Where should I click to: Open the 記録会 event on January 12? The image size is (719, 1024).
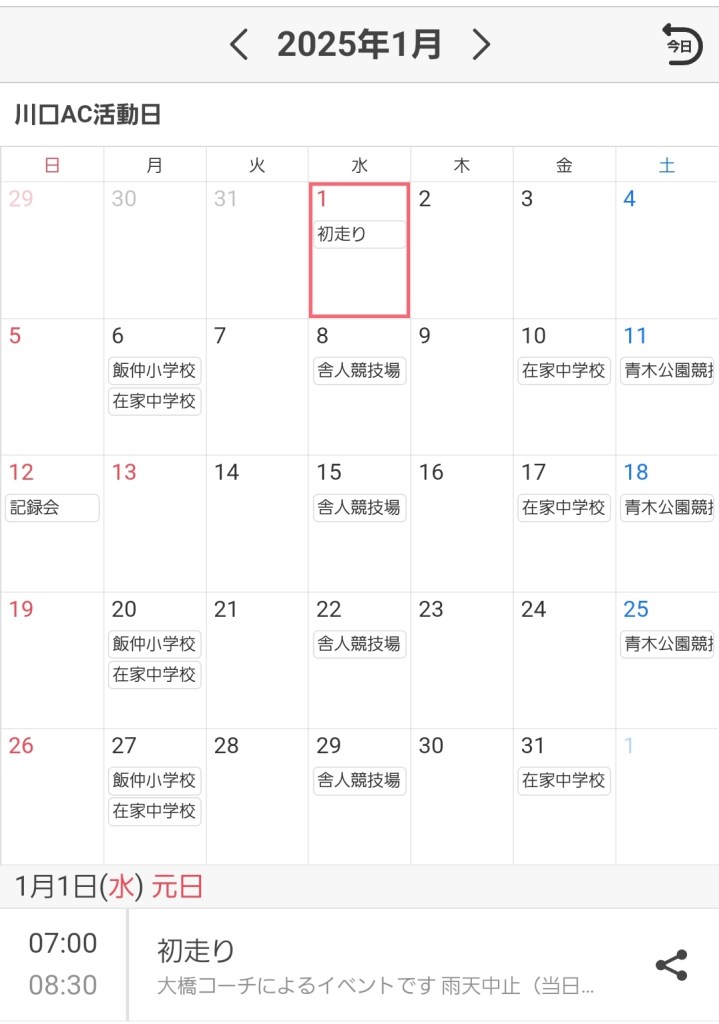click(x=52, y=507)
